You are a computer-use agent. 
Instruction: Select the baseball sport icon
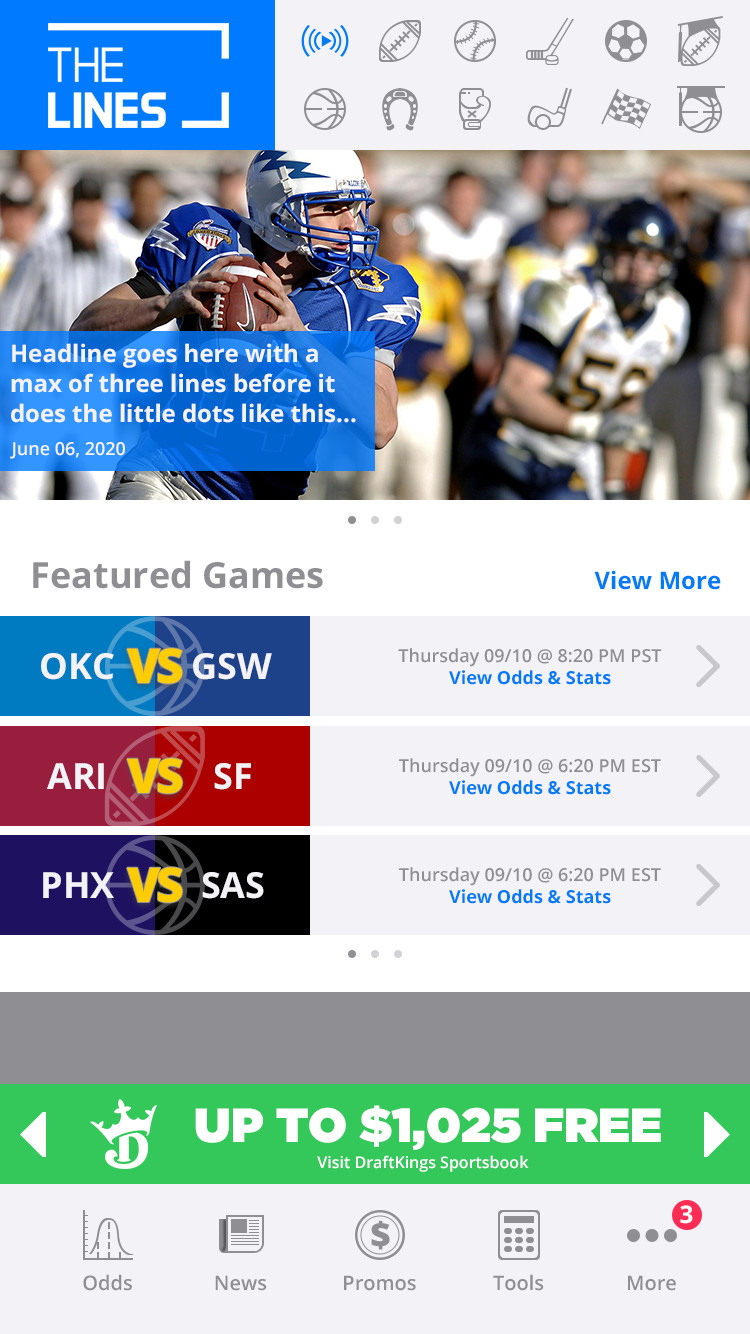(475, 42)
